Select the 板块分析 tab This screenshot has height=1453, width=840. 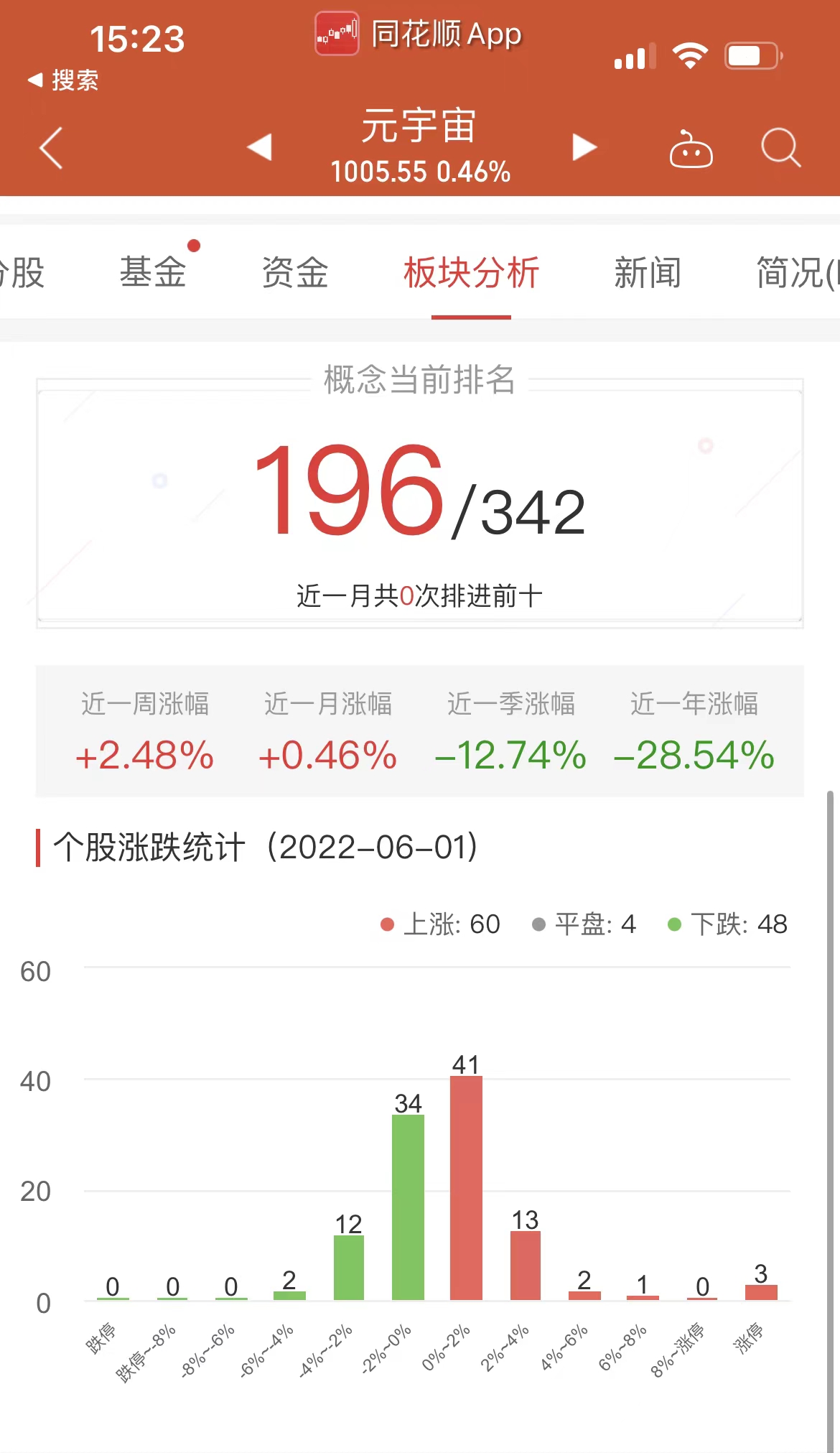point(471,272)
